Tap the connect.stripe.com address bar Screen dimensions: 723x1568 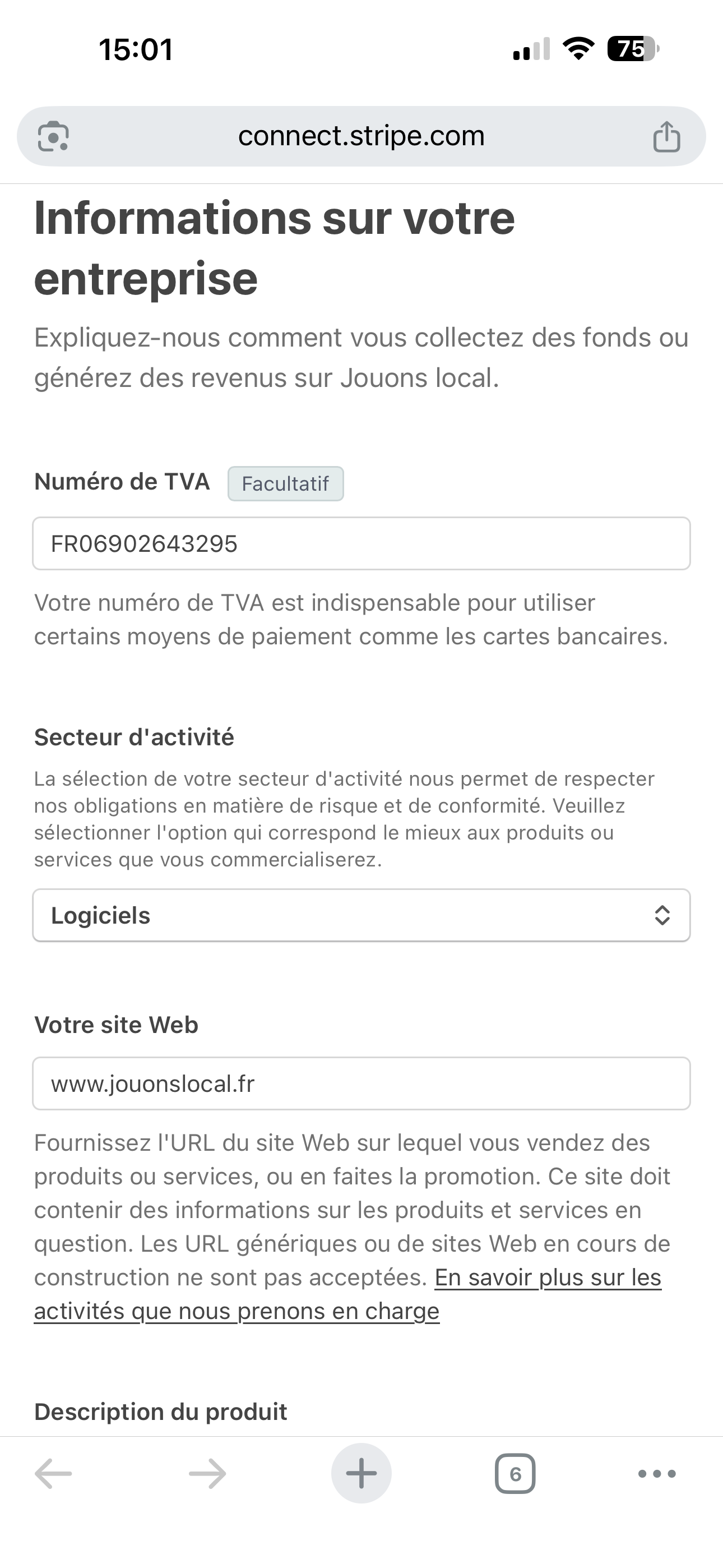(x=361, y=136)
